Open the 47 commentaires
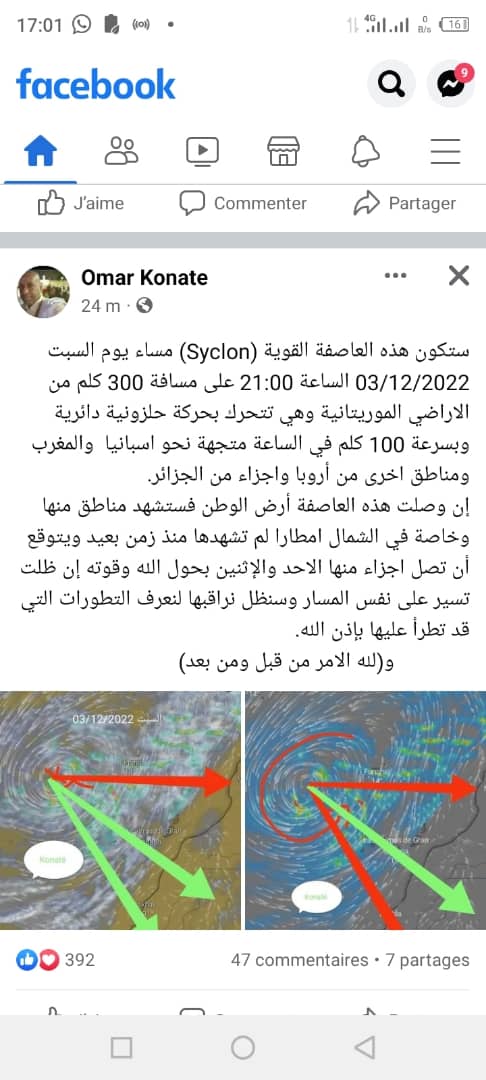Image resolution: width=486 pixels, height=1080 pixels. pos(299,960)
